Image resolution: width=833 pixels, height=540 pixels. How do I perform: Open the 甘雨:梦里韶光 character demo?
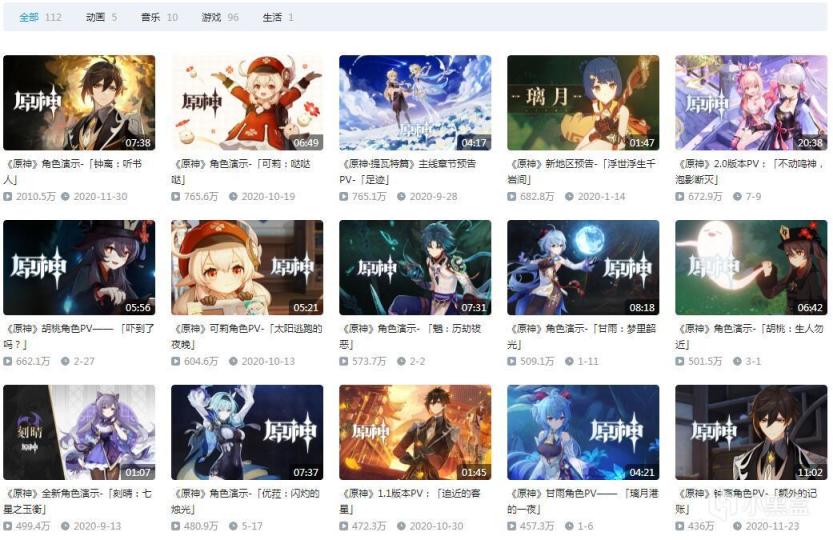pyautogui.click(x=583, y=267)
